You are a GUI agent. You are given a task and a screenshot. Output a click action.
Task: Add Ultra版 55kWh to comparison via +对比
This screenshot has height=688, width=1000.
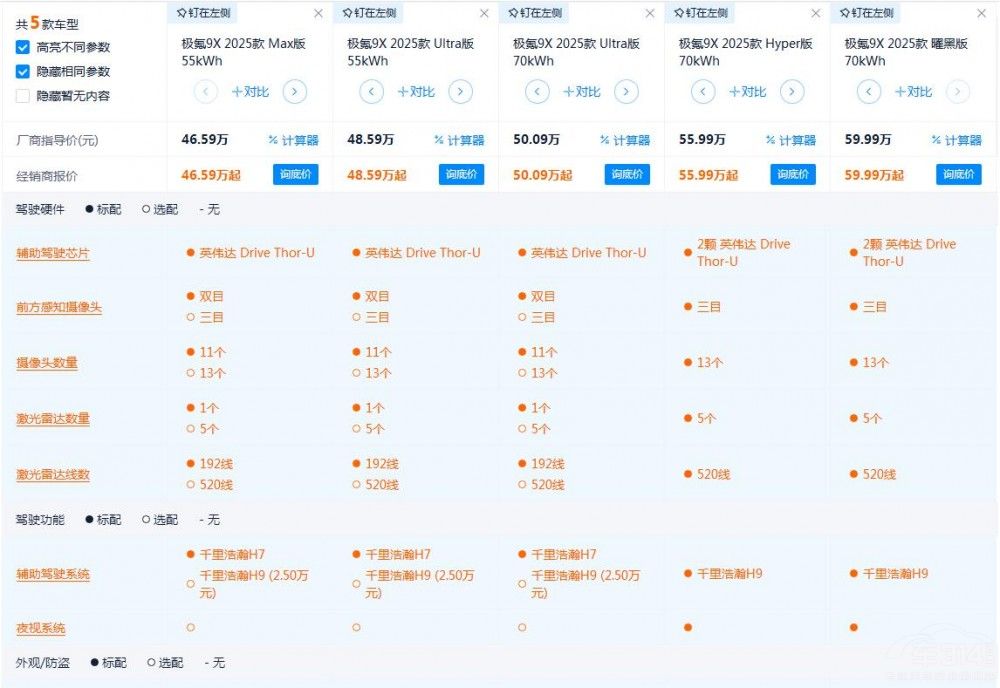pos(416,92)
